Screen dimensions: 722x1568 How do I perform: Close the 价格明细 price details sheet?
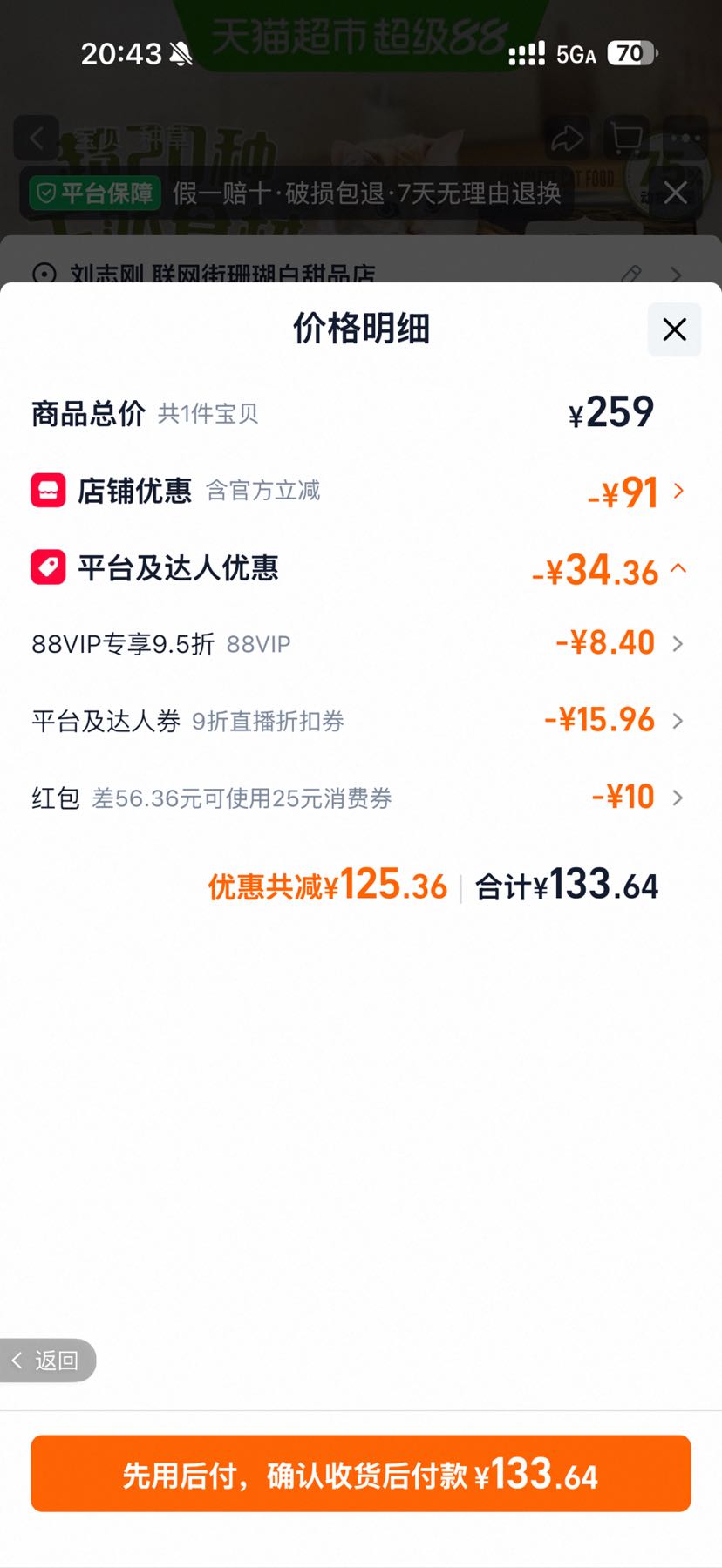[674, 329]
